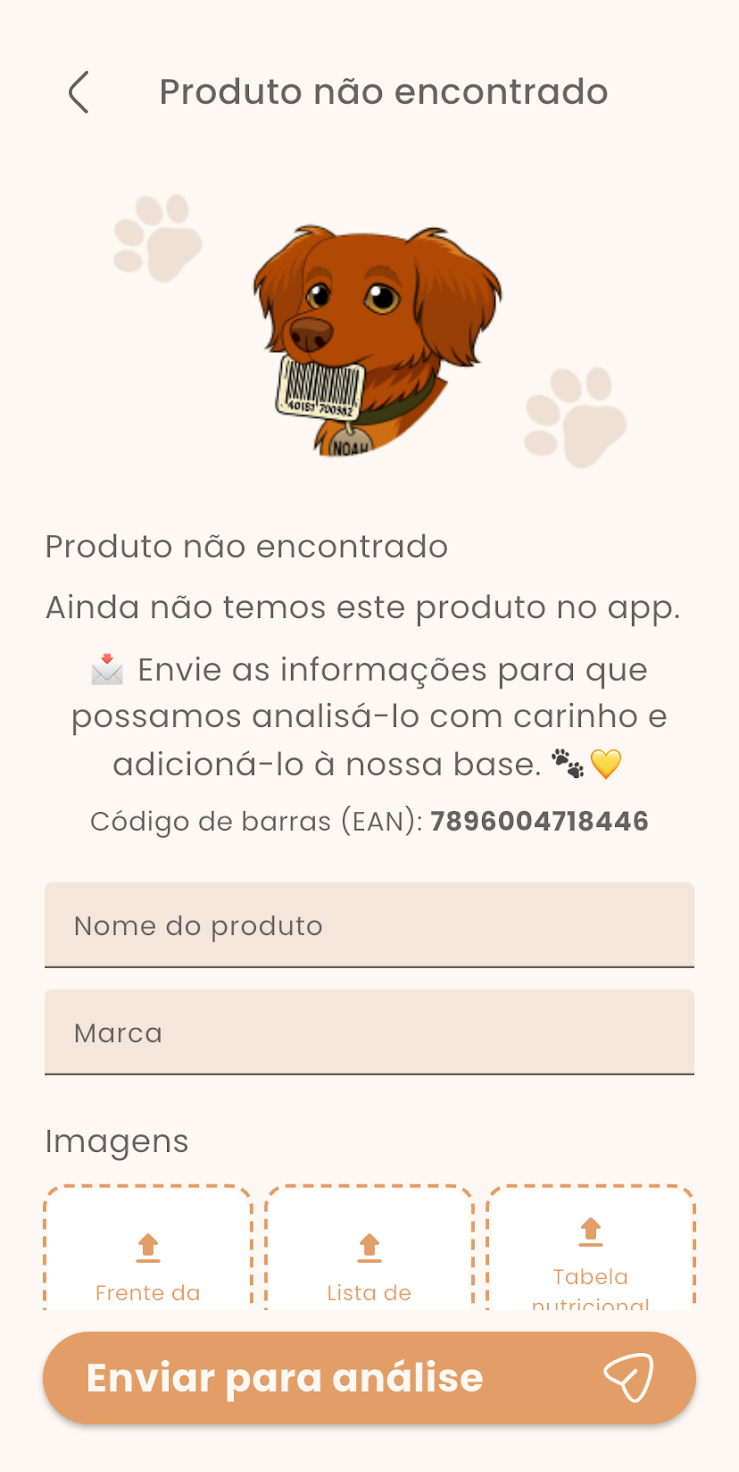Select the Marca text field
This screenshot has width=739, height=1472.
[x=369, y=1032]
